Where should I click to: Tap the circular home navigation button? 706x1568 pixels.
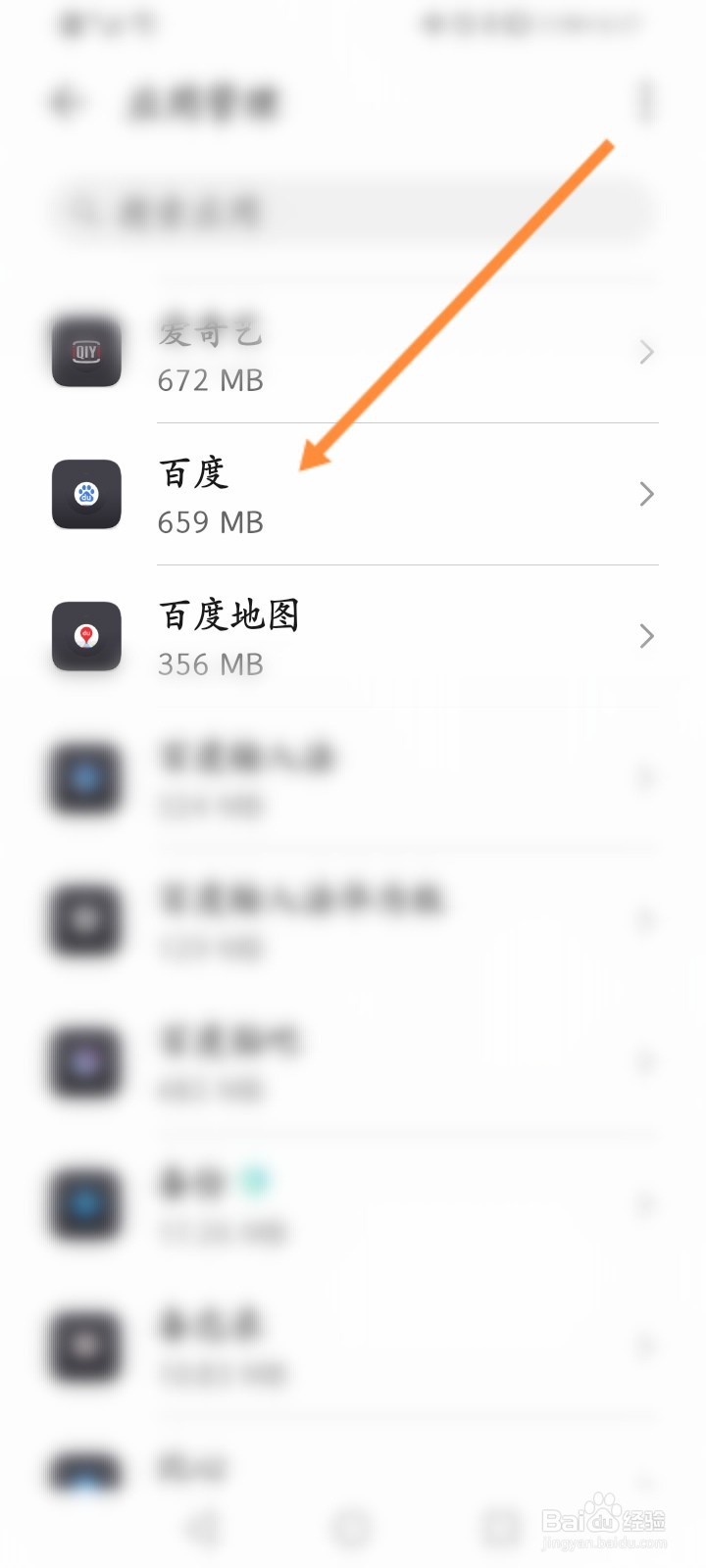(353, 1526)
